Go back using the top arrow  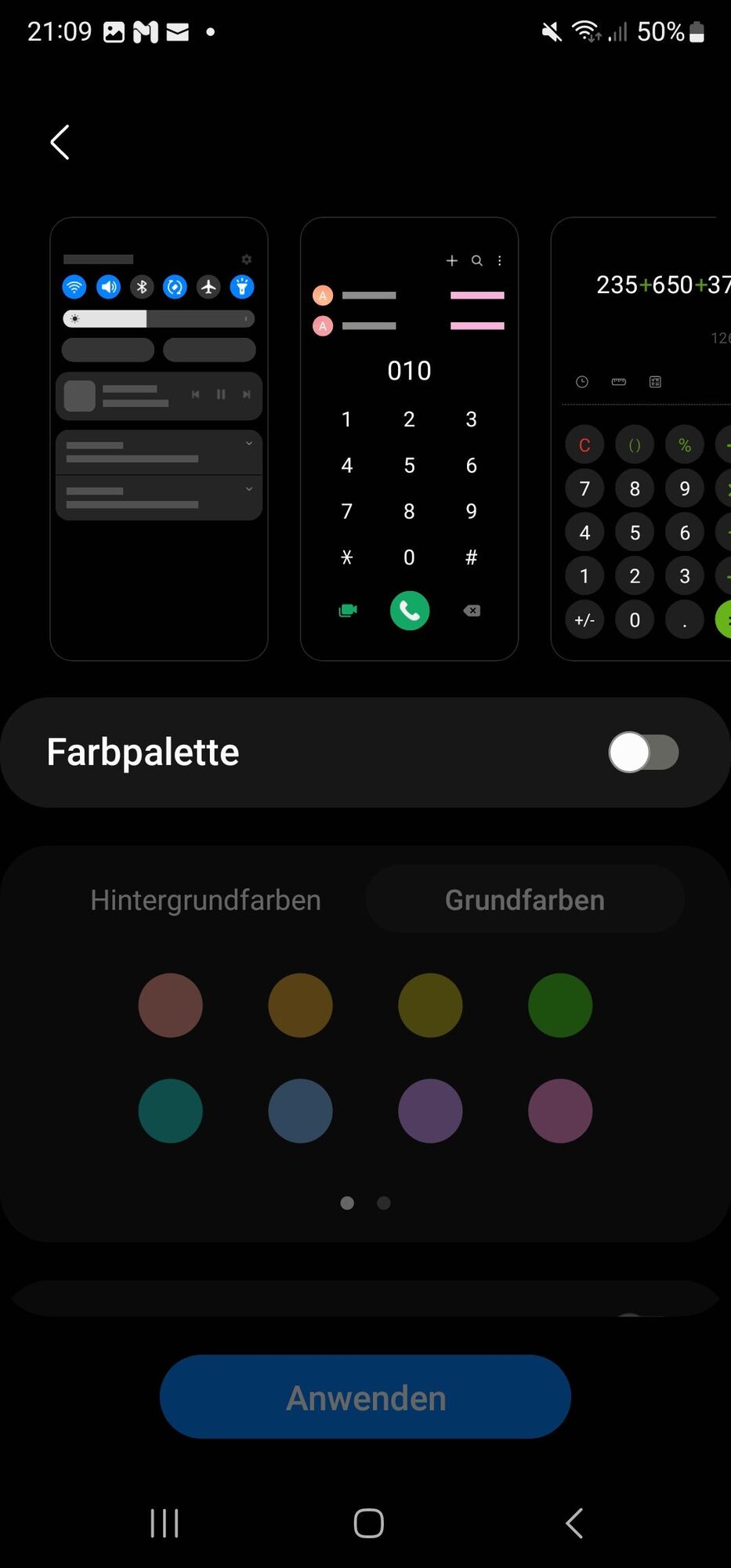60,142
